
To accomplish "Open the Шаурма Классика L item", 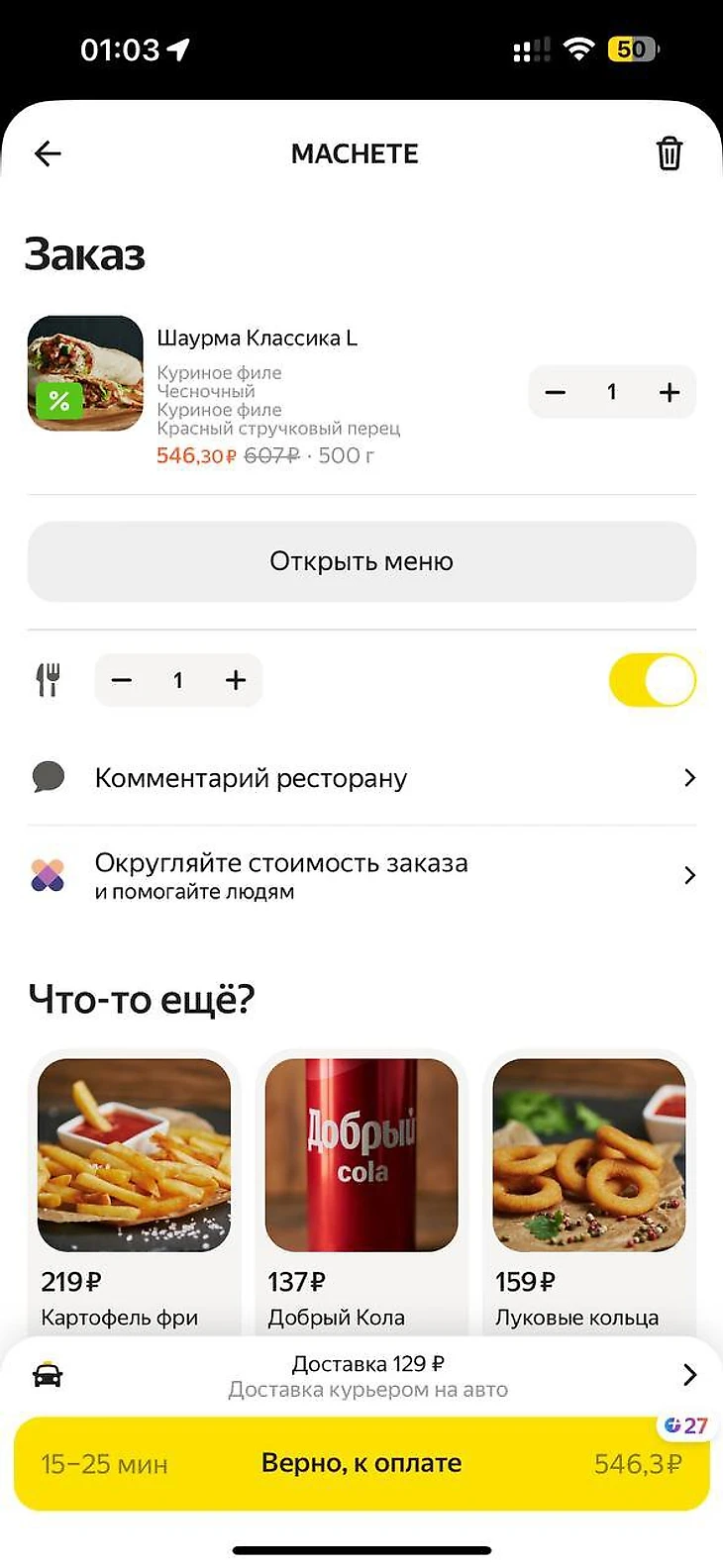I will pos(257,339).
